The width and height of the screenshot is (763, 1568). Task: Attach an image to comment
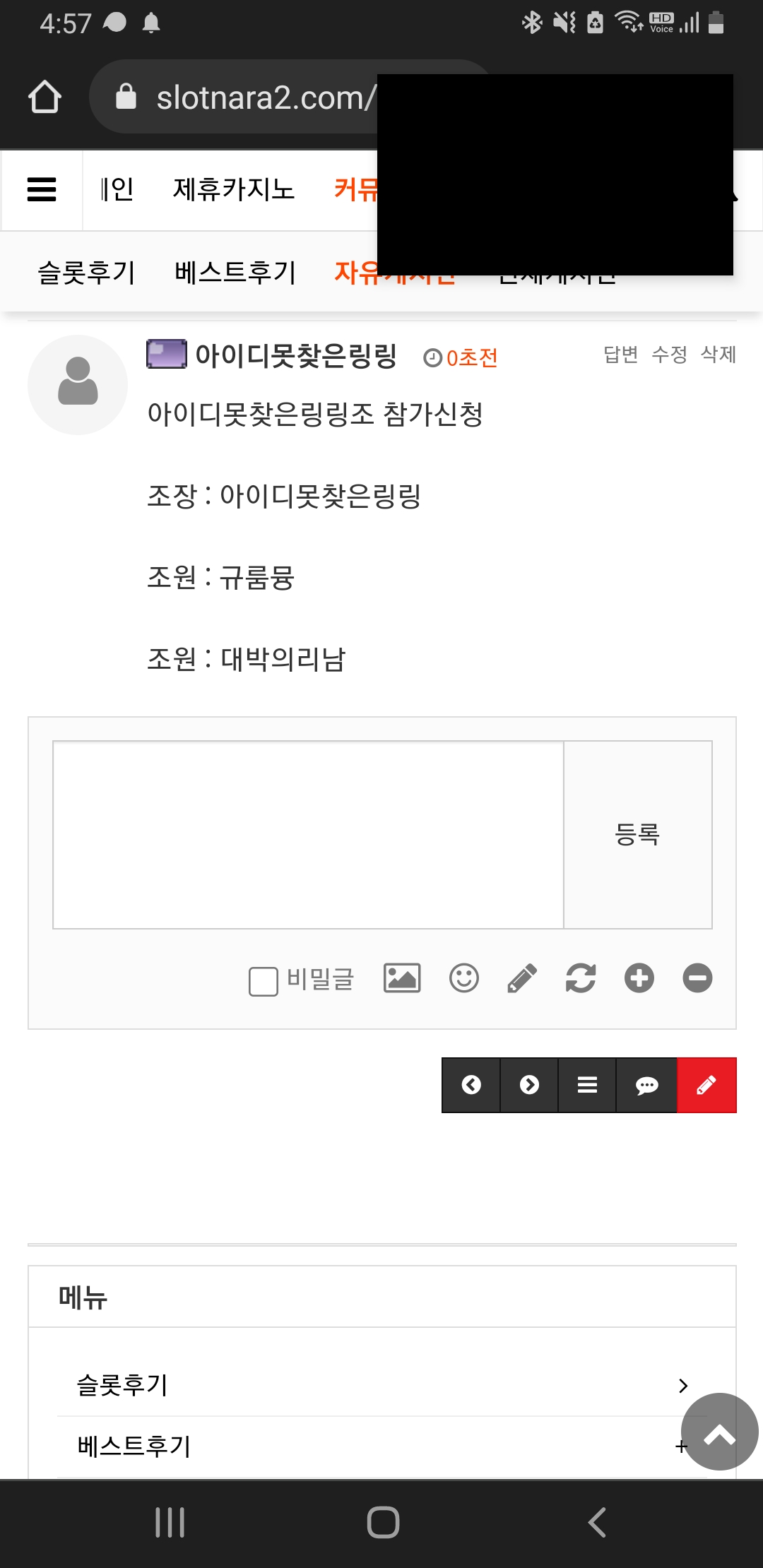[x=402, y=978]
